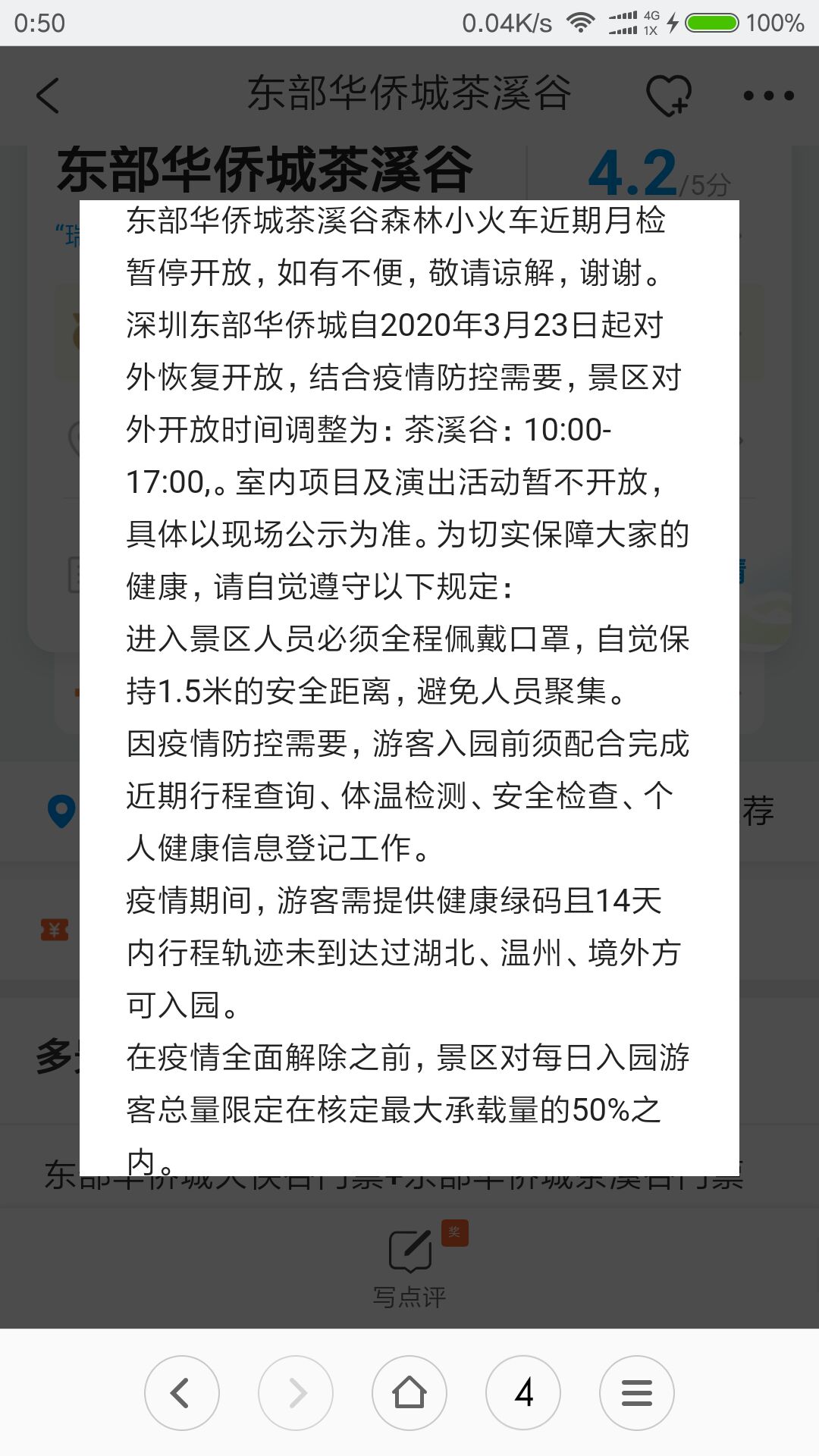Viewport: 819px width, 1456px height.
Task: Tap the browser forward button
Action: pyautogui.click(x=296, y=1393)
